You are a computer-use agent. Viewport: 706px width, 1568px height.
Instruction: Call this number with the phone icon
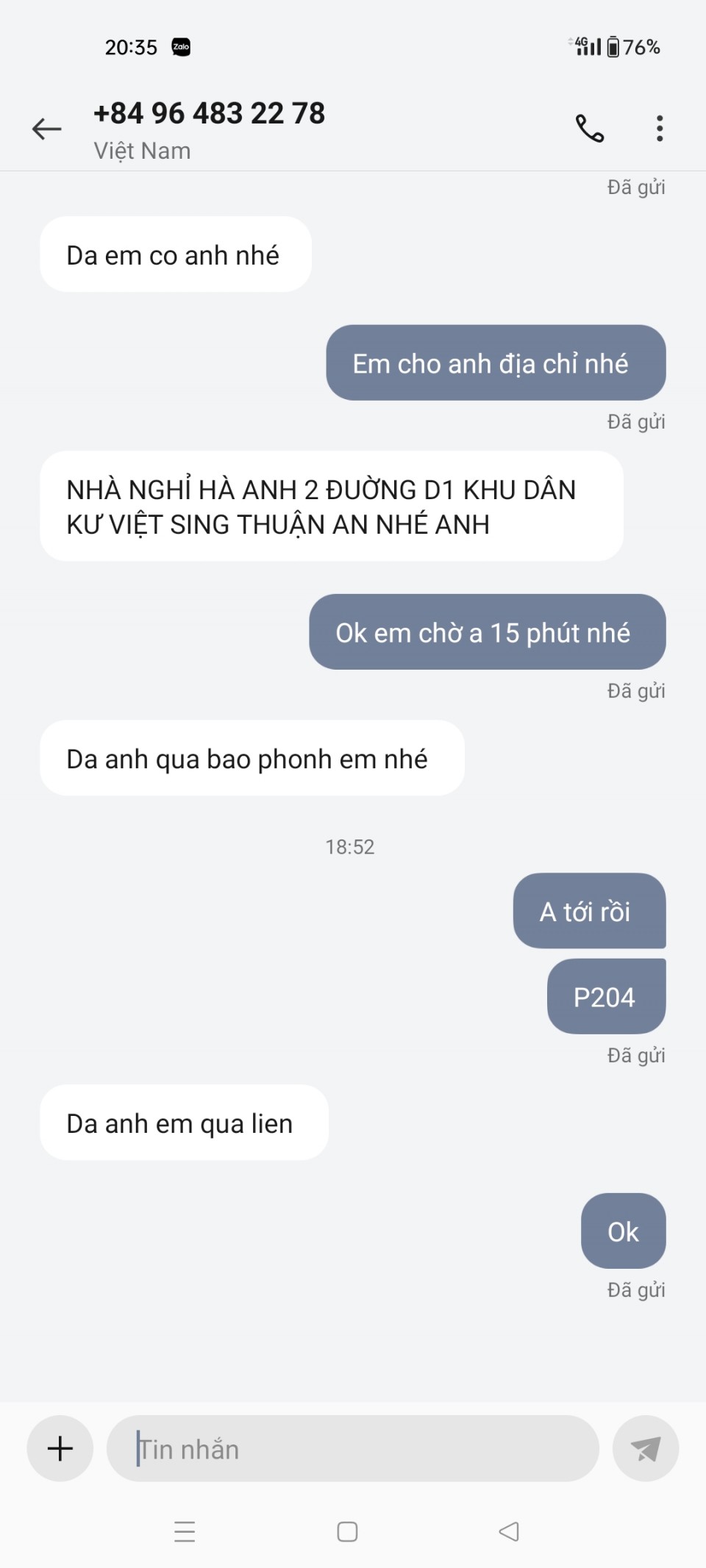pyautogui.click(x=589, y=129)
